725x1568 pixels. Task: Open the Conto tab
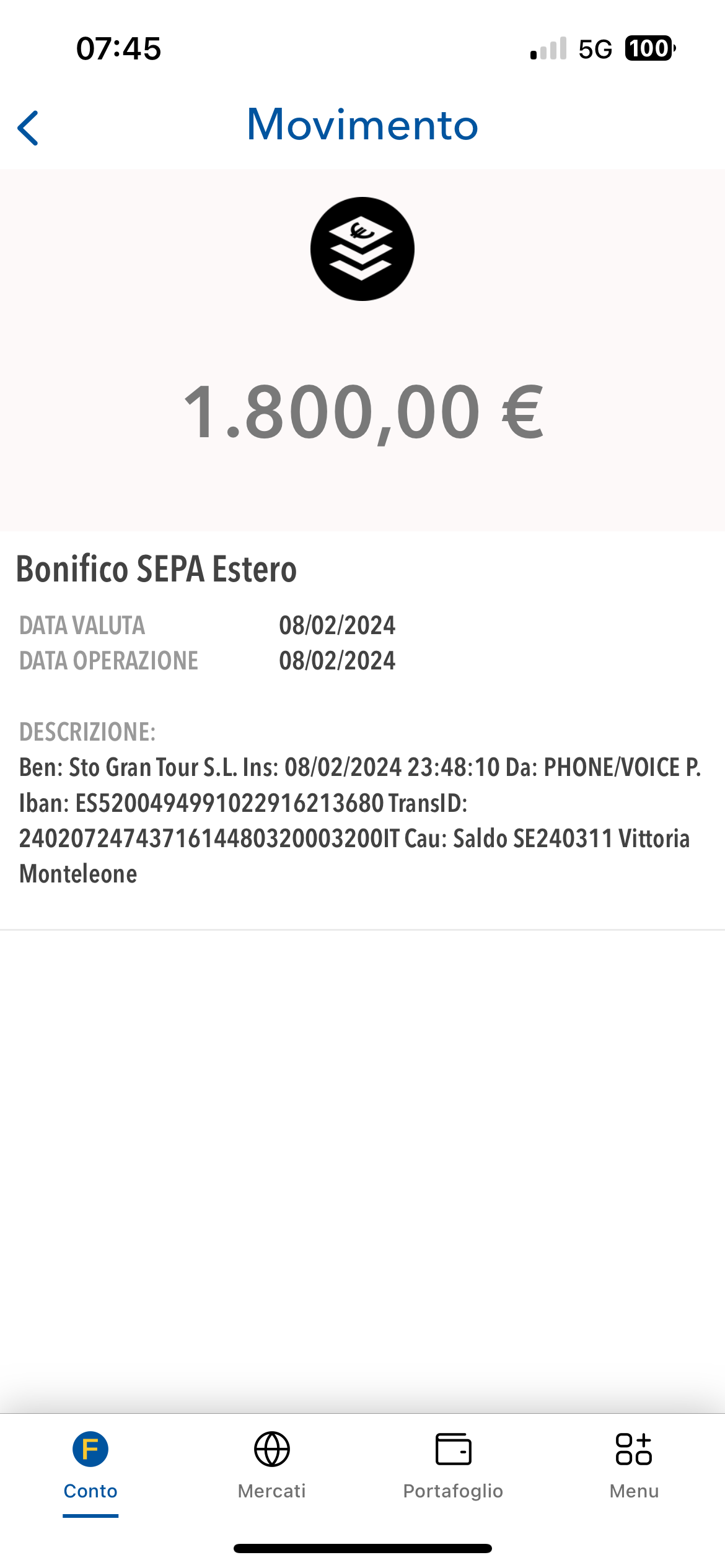[x=90, y=1466]
